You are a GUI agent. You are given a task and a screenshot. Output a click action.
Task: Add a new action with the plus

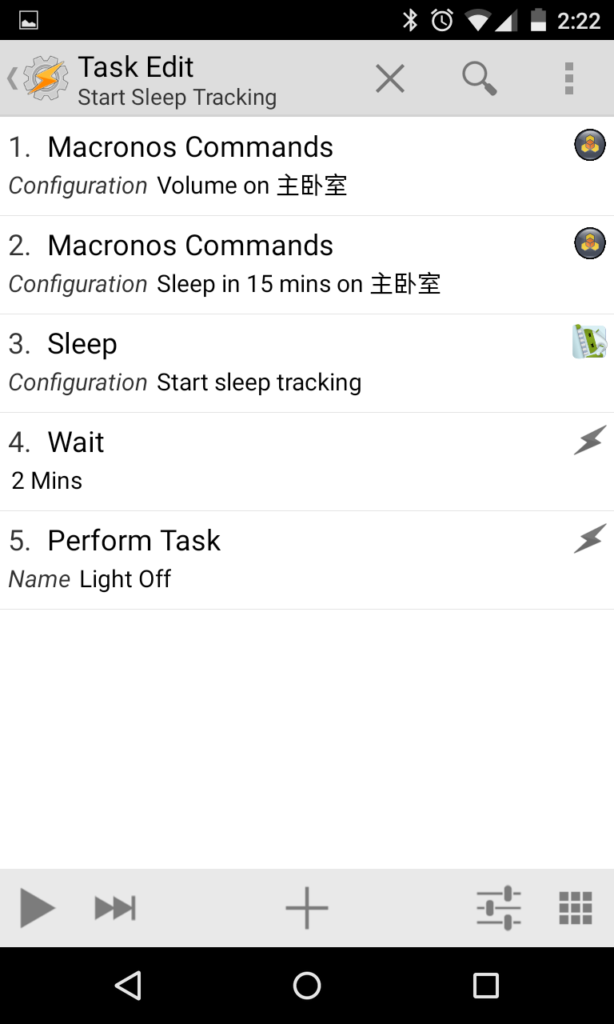tap(306, 908)
